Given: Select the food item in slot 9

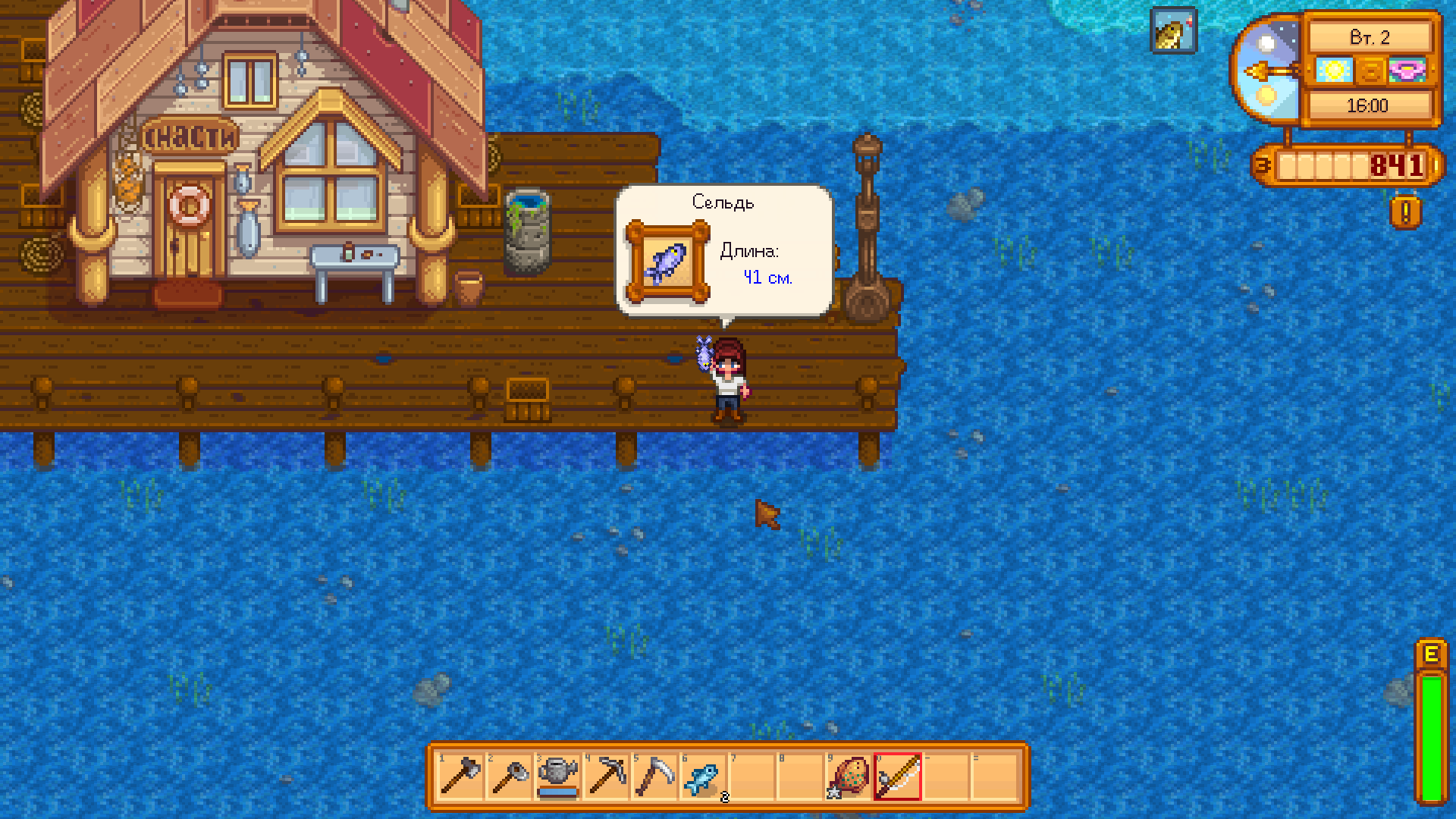Looking at the screenshot, I should [849, 776].
